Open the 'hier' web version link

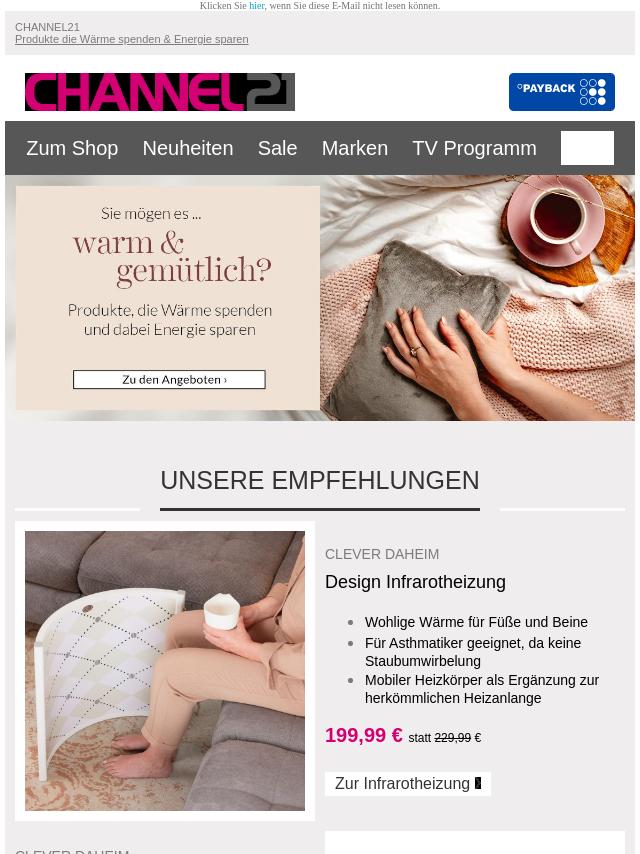click(x=257, y=6)
